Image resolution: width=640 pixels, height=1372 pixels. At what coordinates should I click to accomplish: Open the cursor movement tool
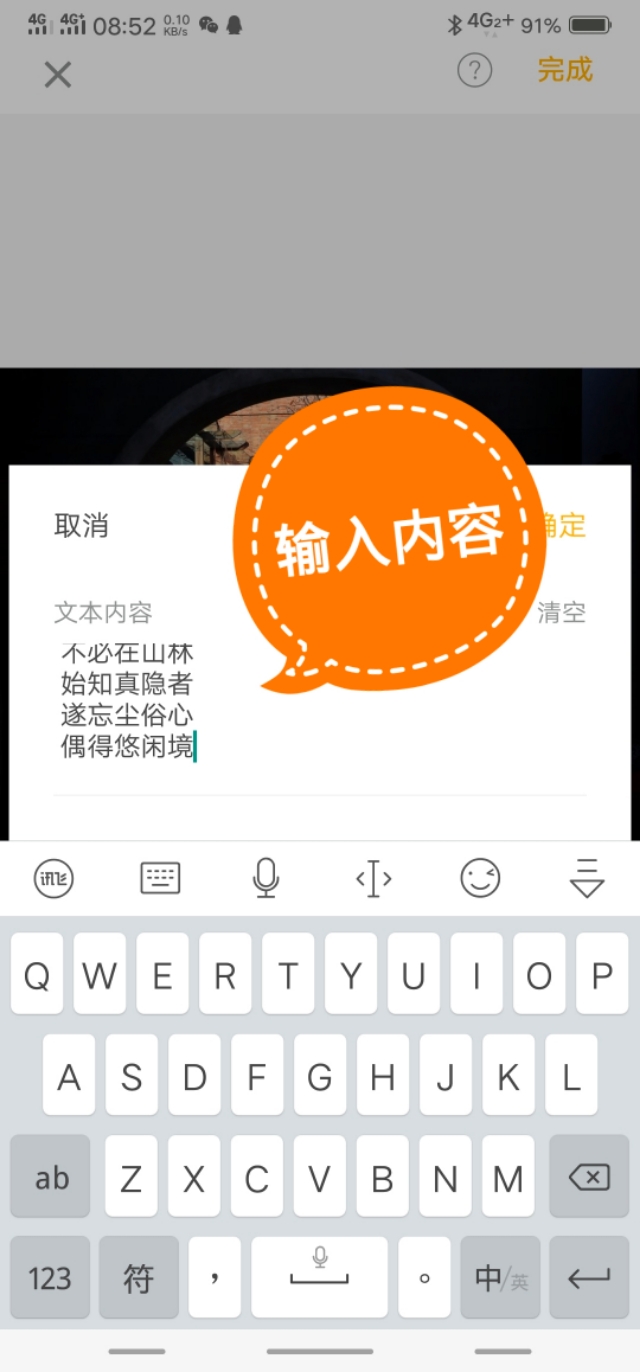pos(373,879)
